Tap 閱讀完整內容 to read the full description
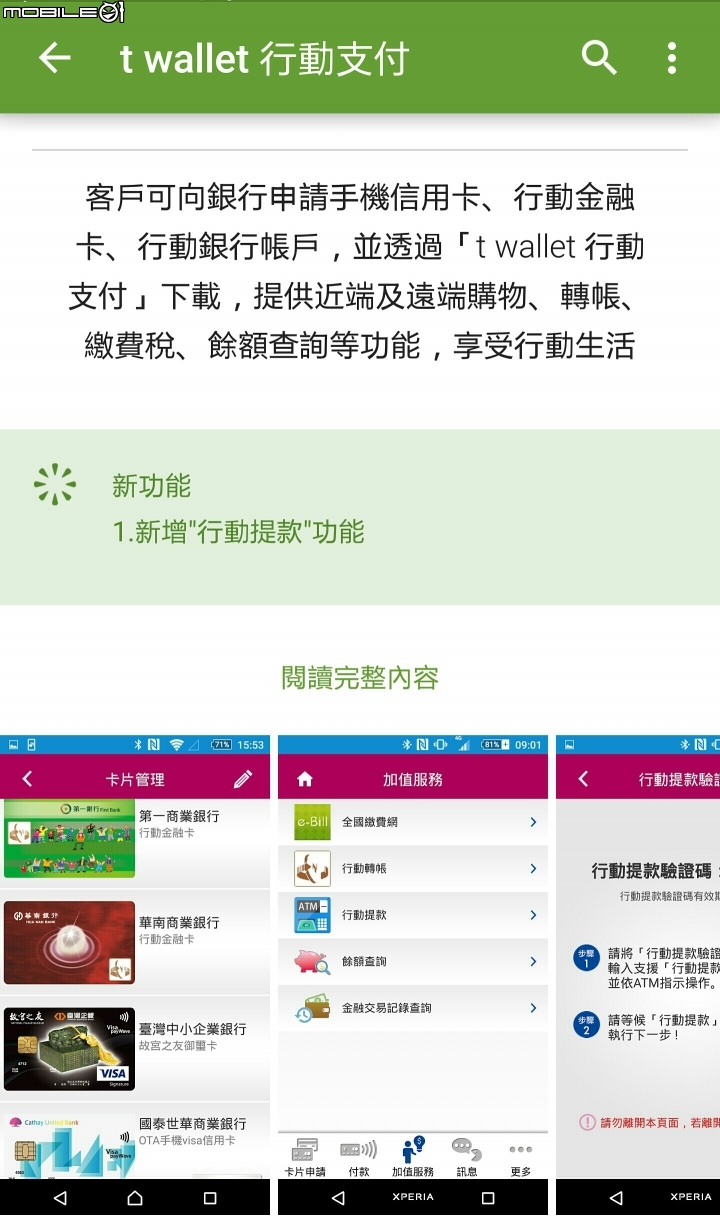The image size is (720, 1230). coord(360,678)
